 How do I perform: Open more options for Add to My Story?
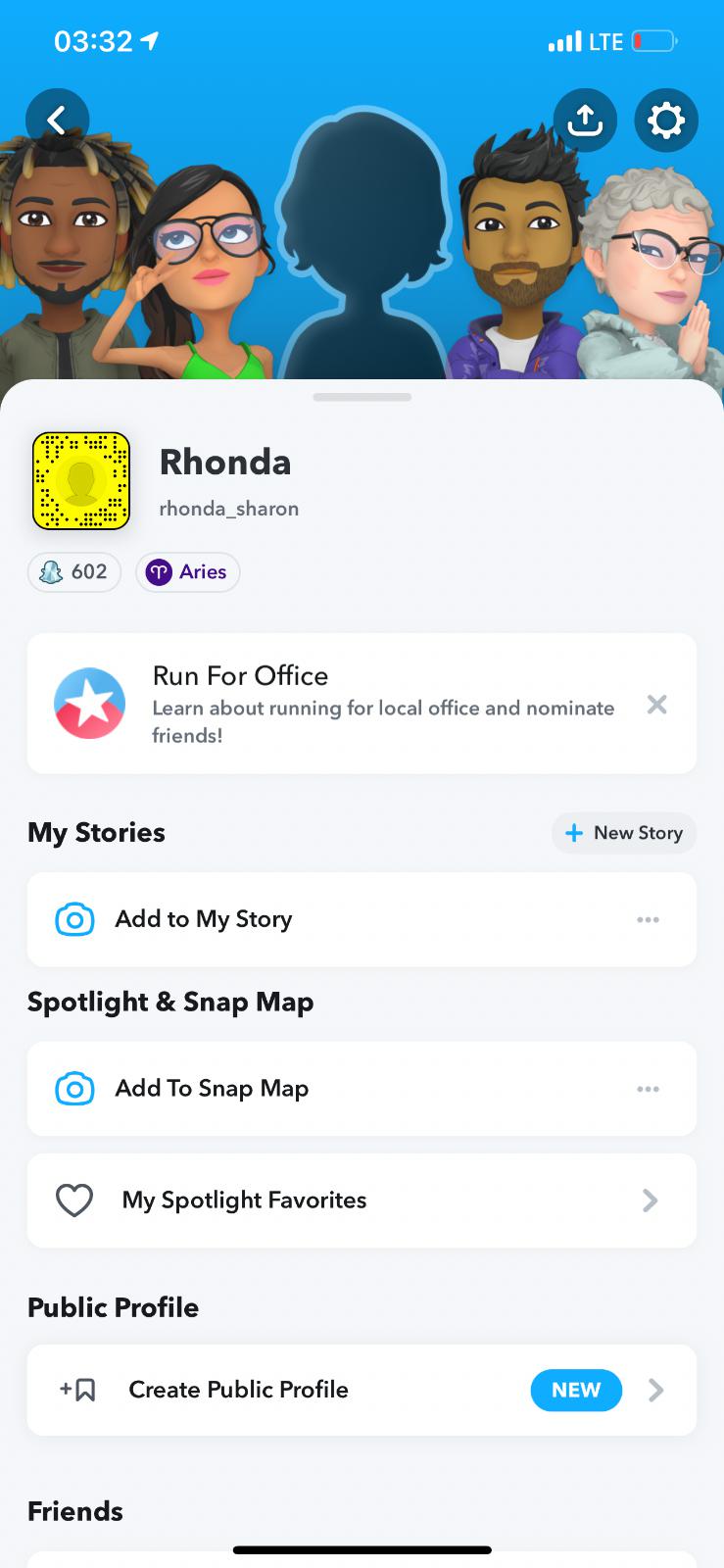[x=648, y=919]
